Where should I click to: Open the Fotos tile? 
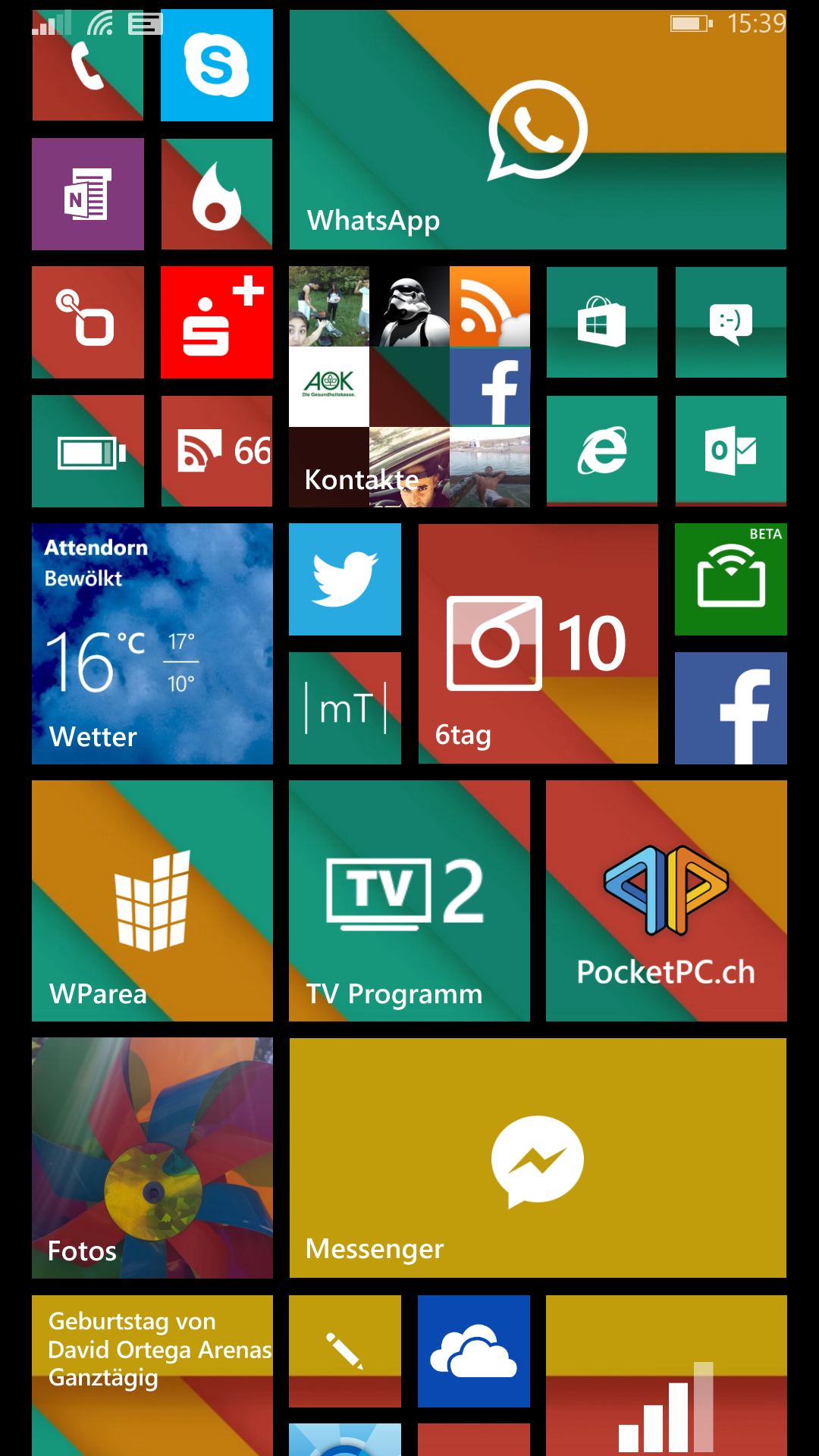(152, 1158)
